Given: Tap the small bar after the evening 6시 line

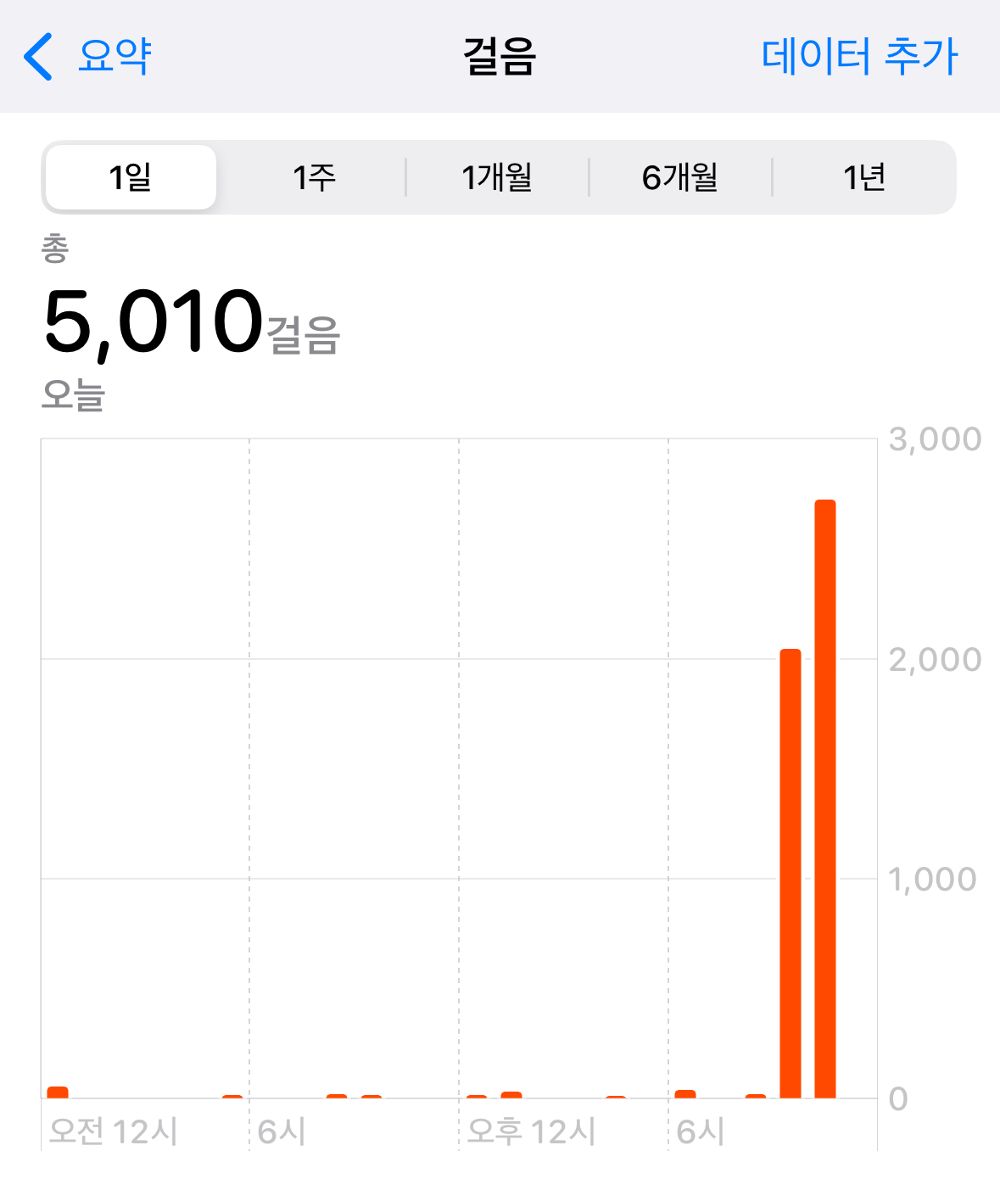Looking at the screenshot, I should click(685, 1095).
